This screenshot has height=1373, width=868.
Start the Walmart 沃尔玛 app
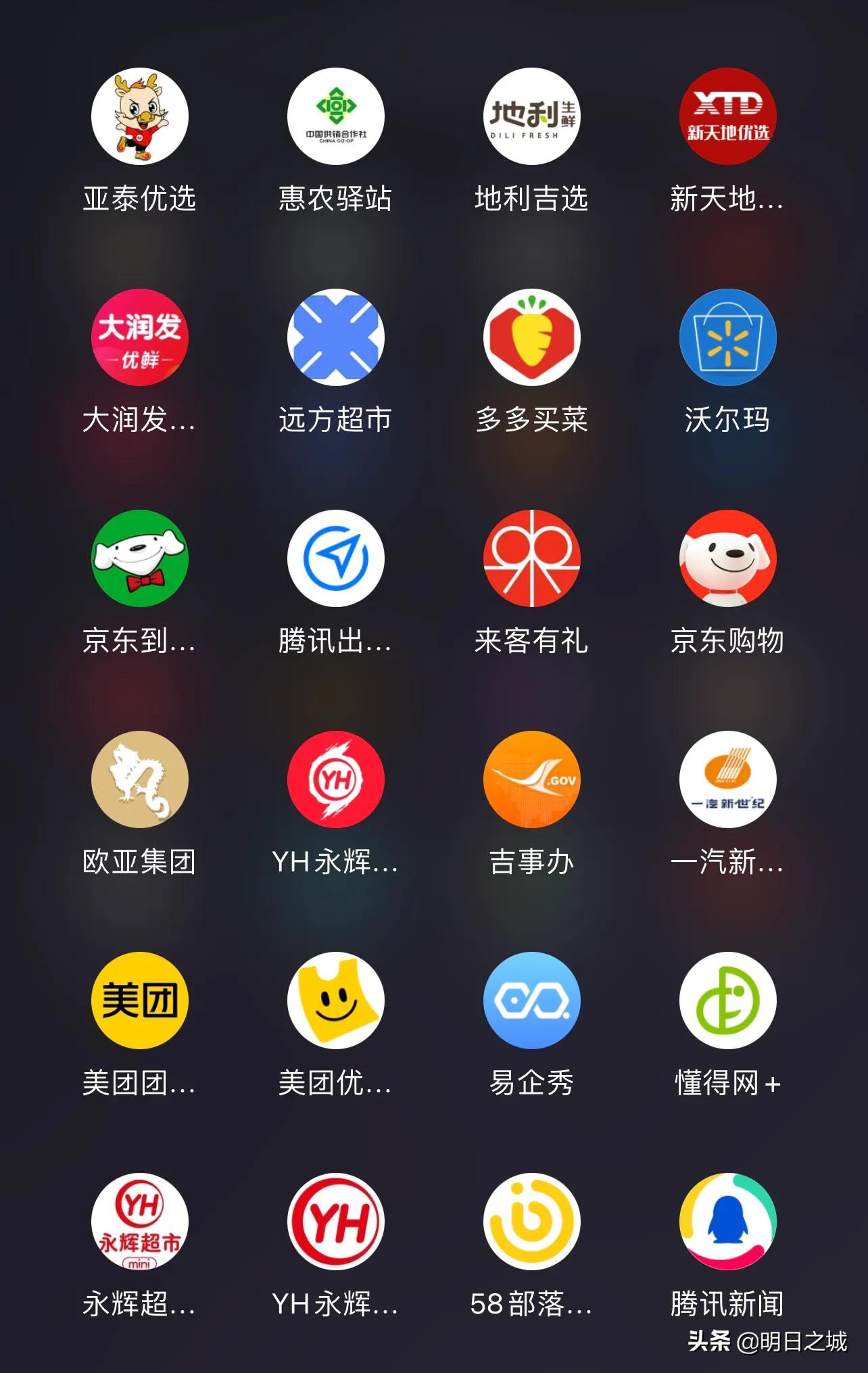coord(727,339)
